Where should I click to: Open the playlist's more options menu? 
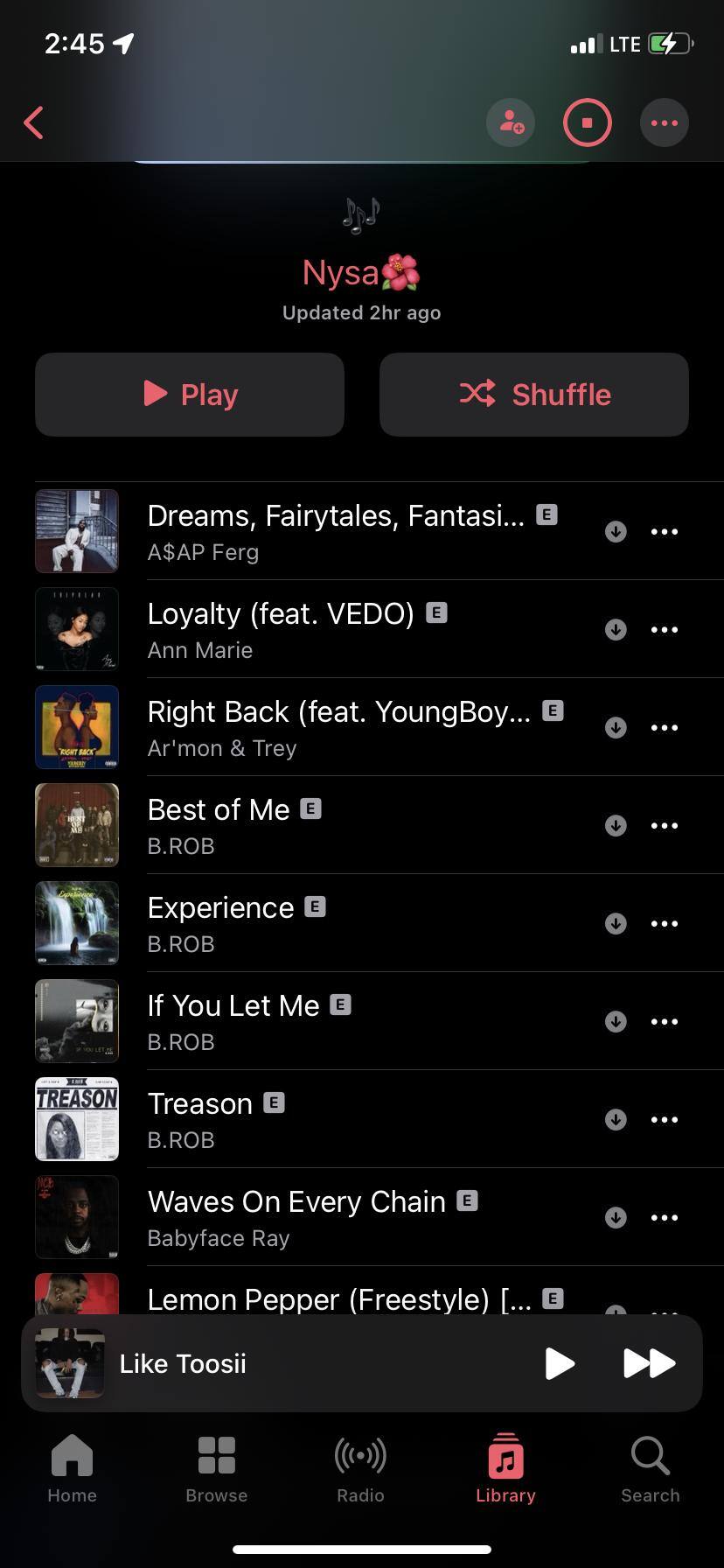pyautogui.click(x=664, y=122)
